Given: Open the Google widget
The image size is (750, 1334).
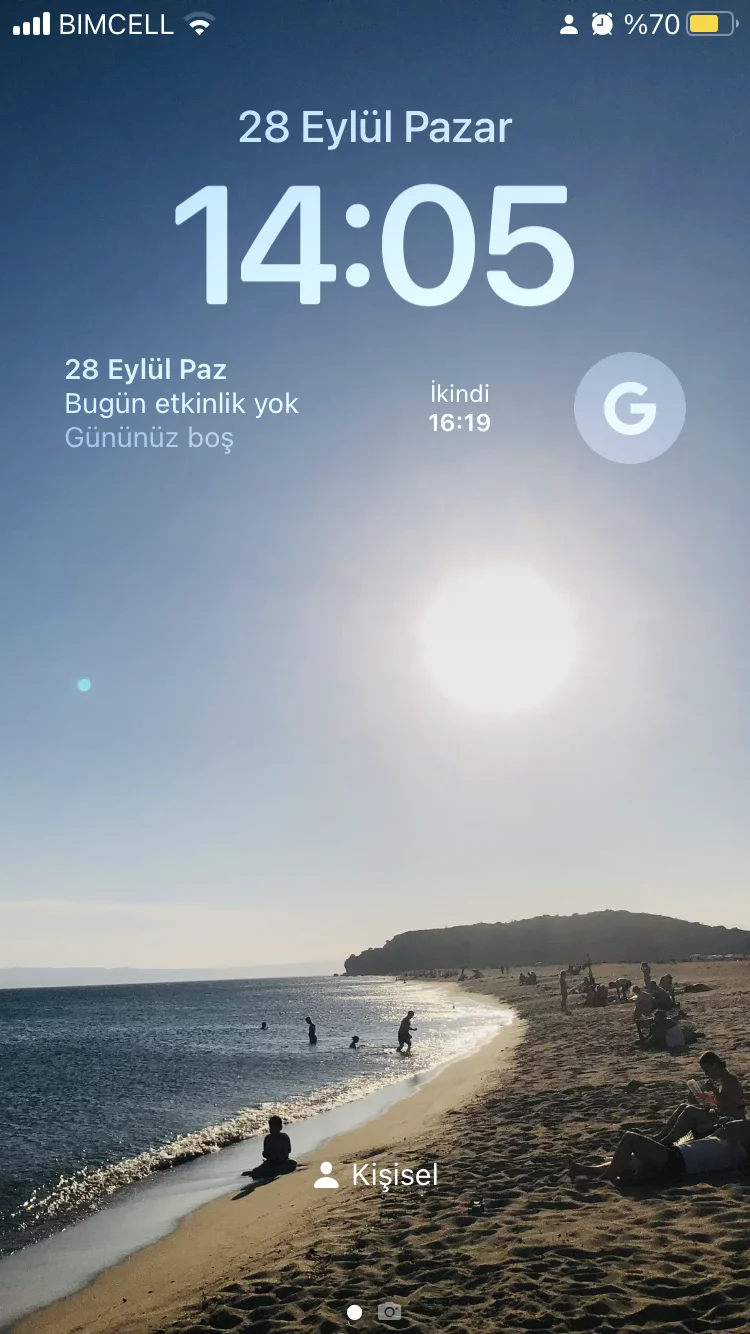Looking at the screenshot, I should click(629, 408).
